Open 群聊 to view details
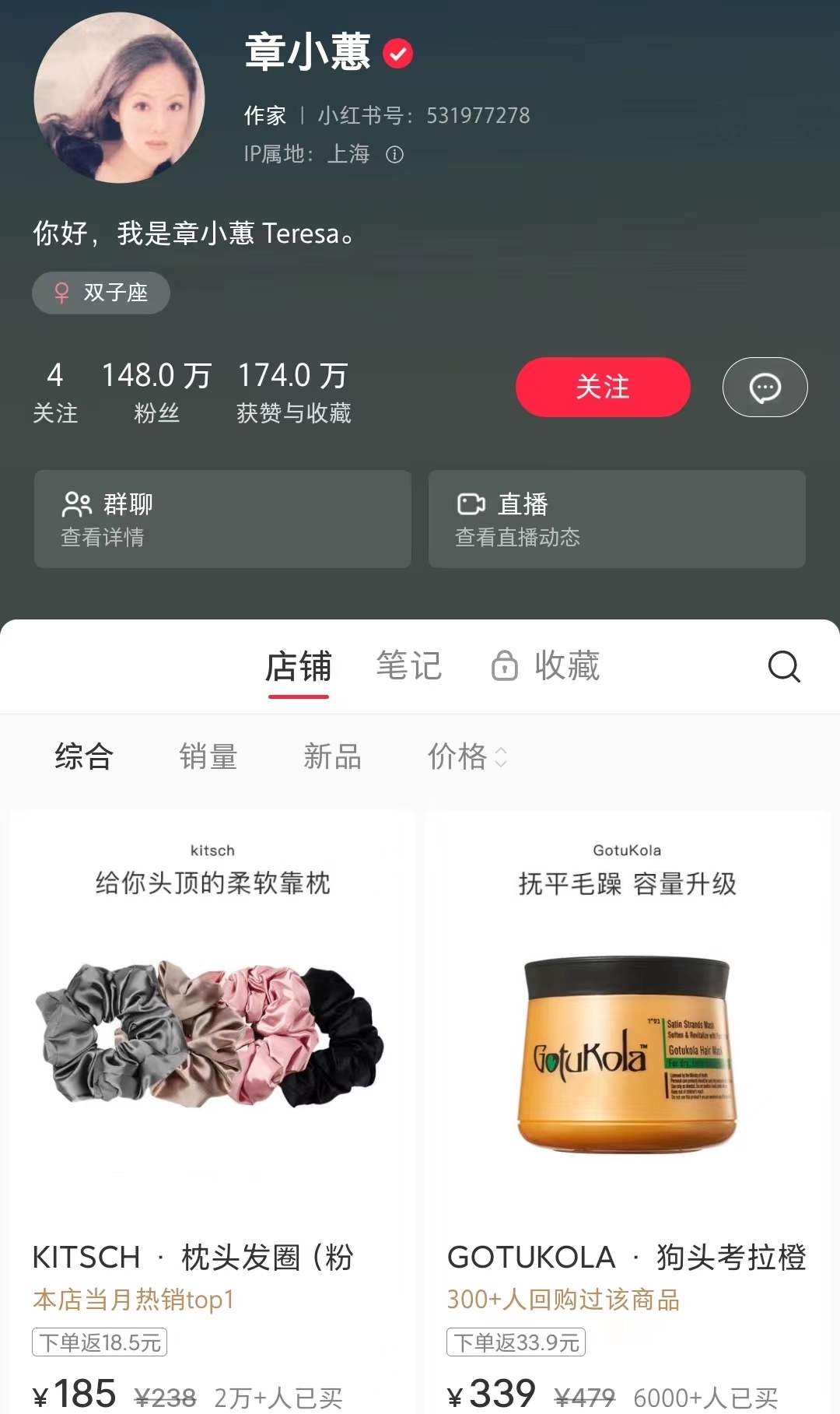This screenshot has height=1414, width=840. point(222,518)
